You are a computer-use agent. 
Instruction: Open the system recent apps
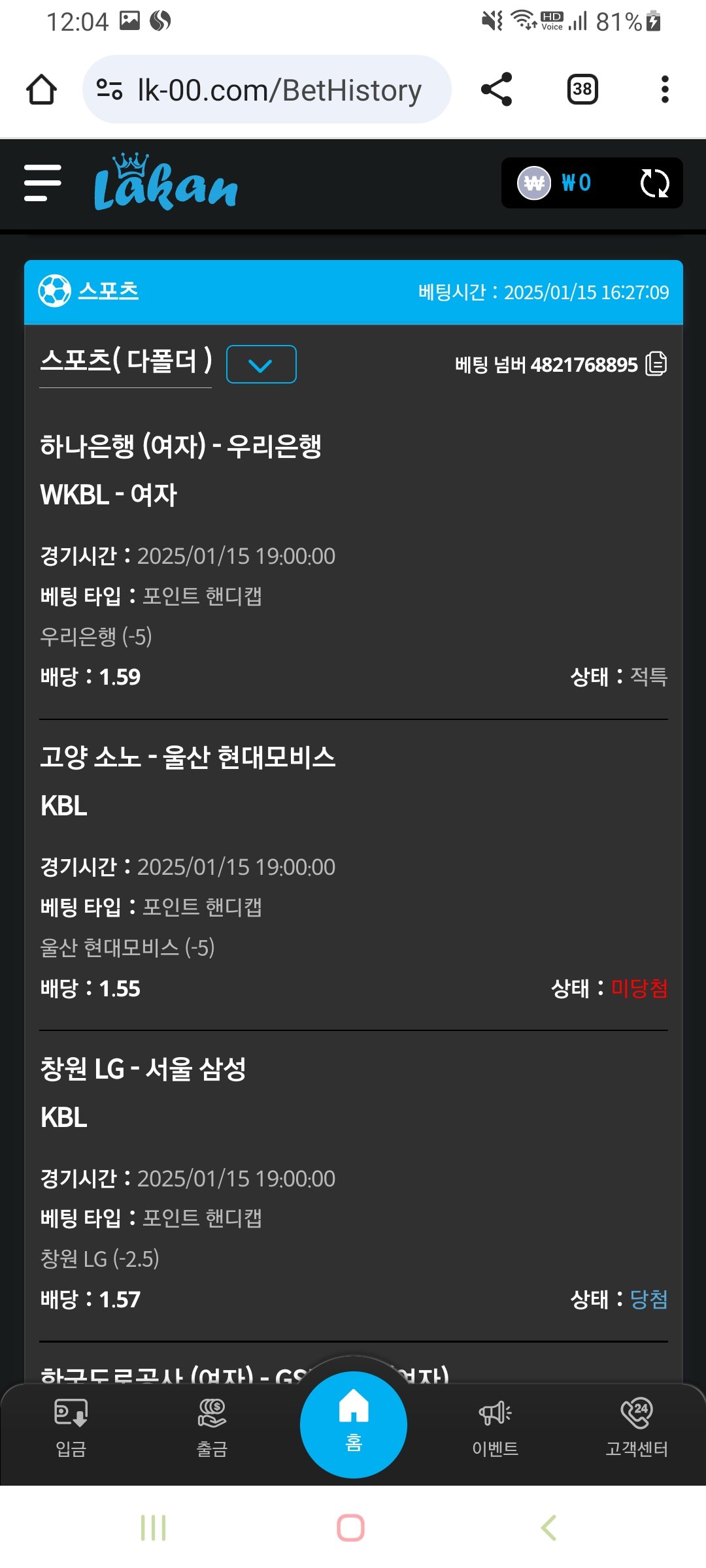154,1527
